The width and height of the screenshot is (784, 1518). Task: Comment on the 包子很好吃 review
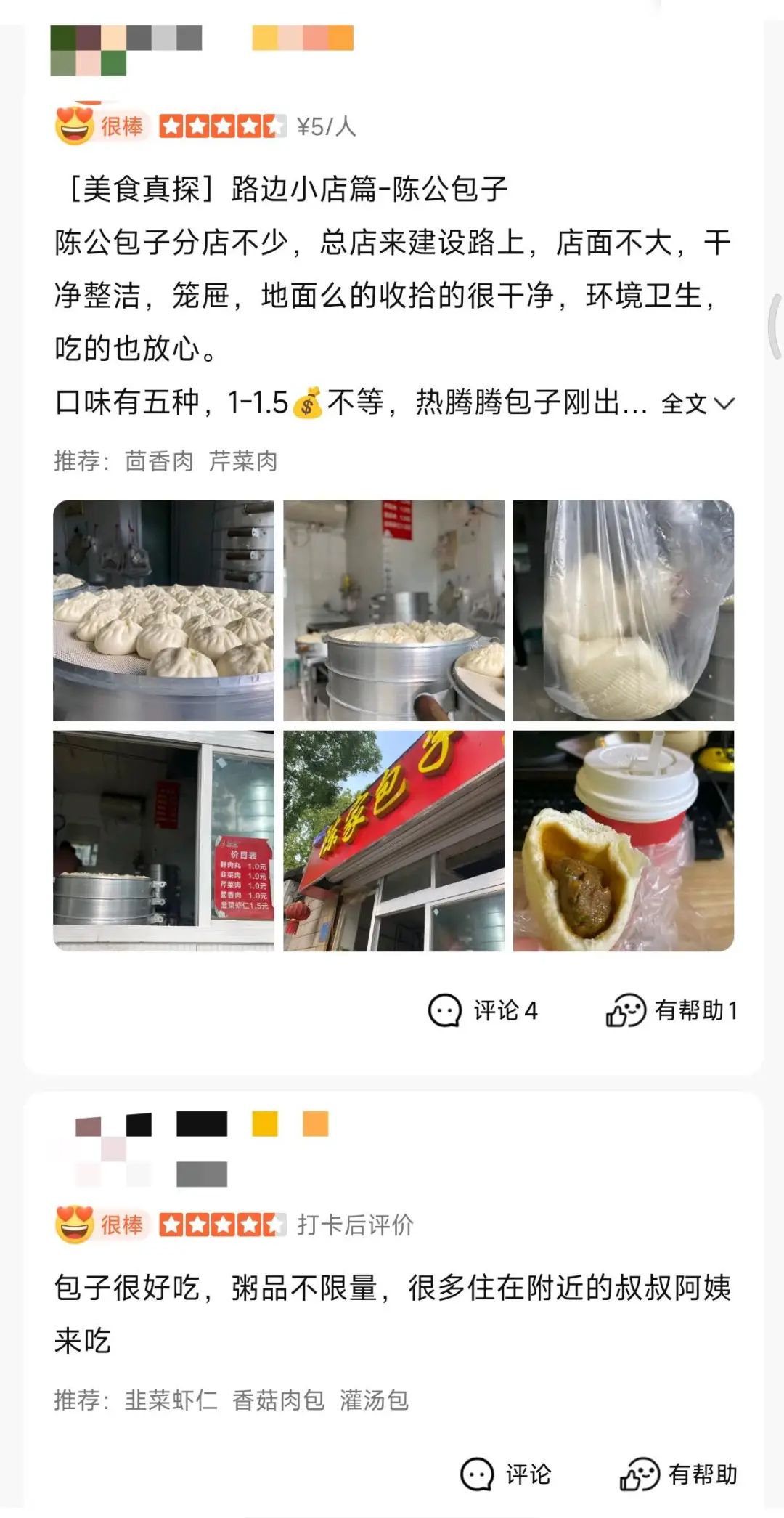(x=506, y=1474)
